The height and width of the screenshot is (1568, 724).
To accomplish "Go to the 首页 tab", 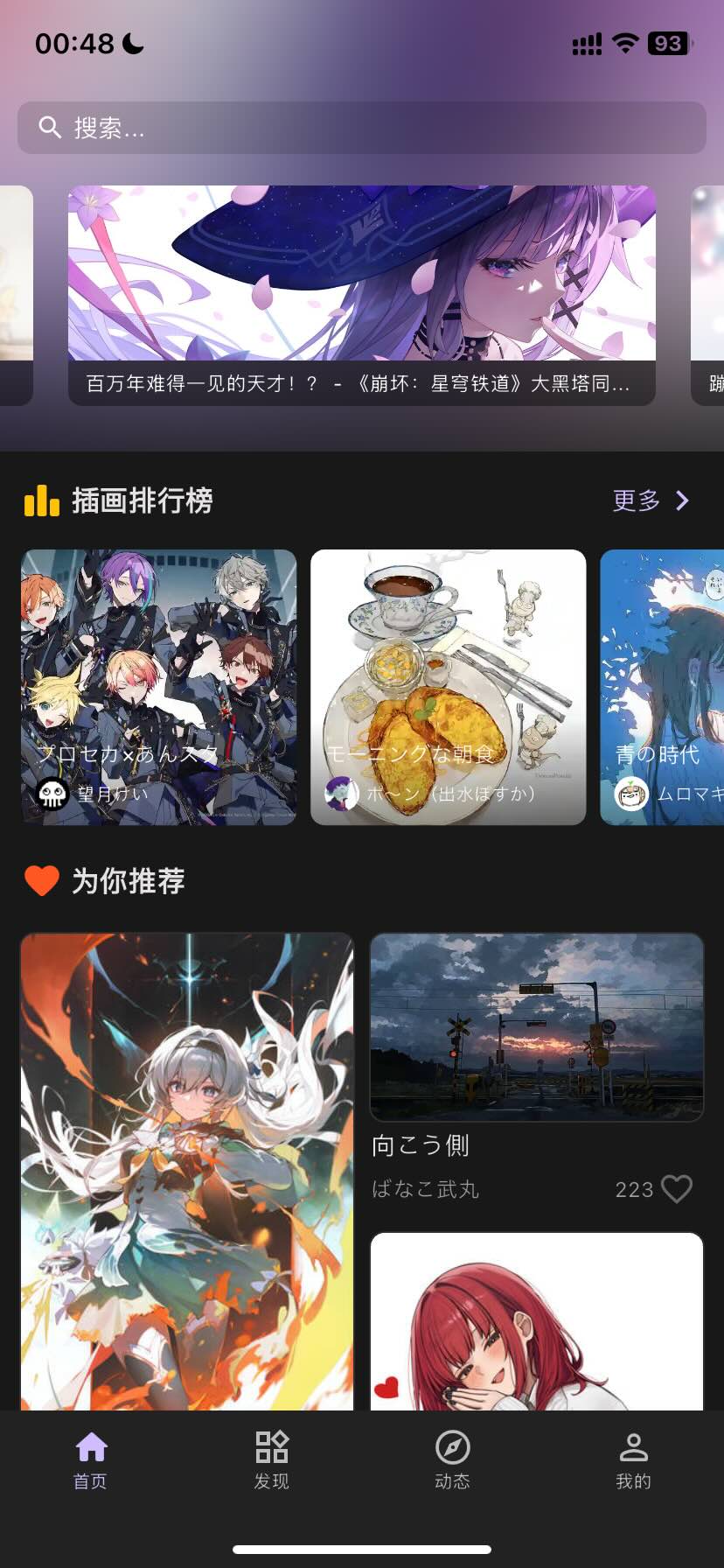I will 91,1459.
